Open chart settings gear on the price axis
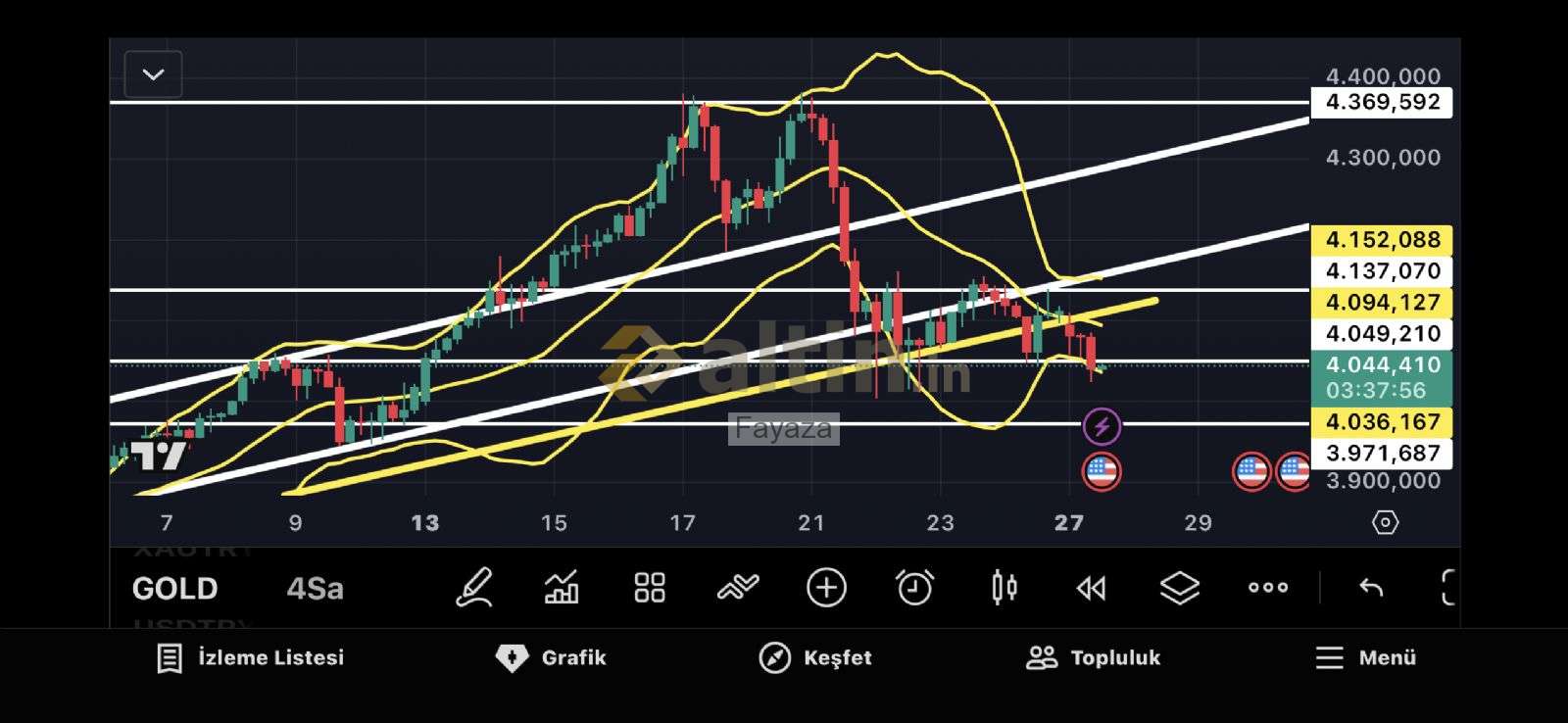This screenshot has height=723, width=1568. [x=1385, y=522]
